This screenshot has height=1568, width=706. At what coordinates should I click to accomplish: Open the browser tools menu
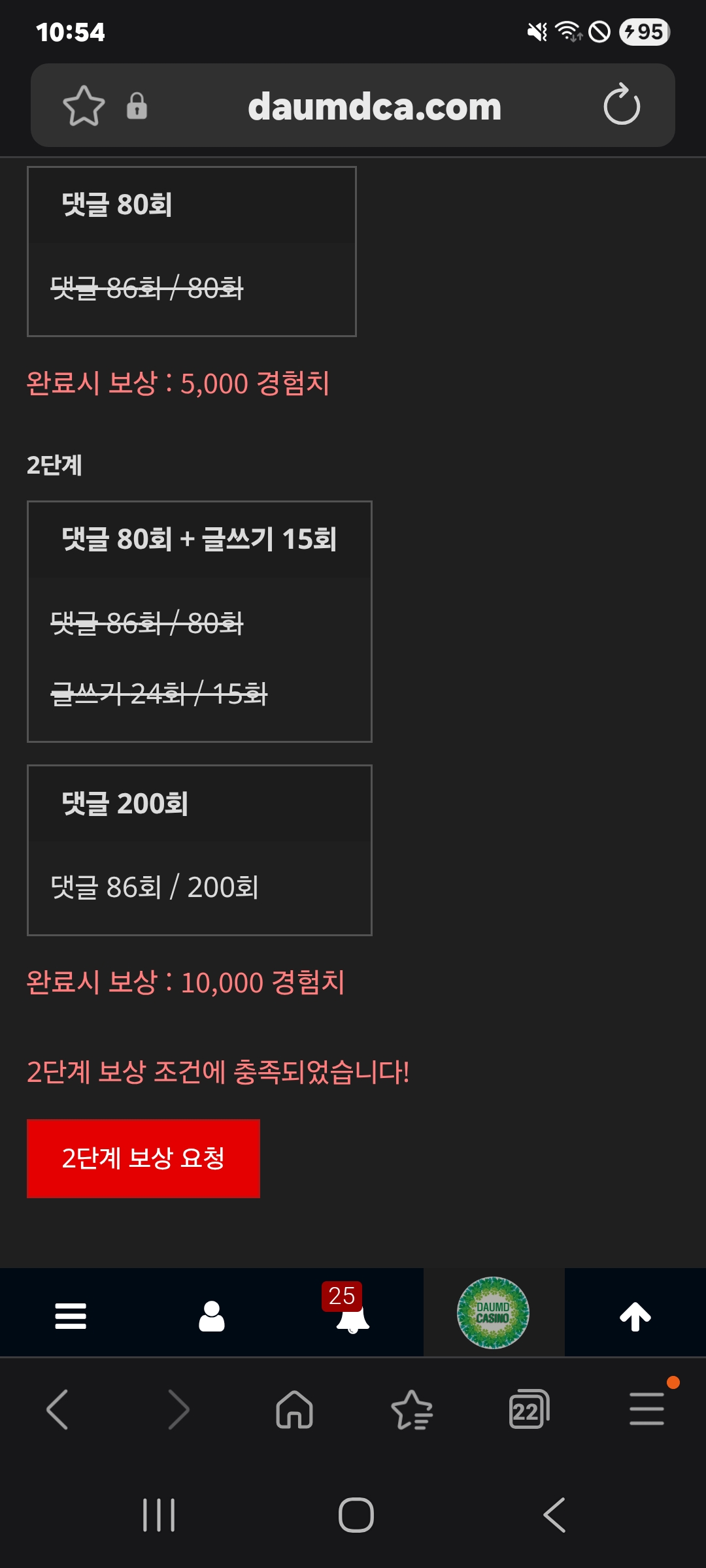tap(647, 1409)
